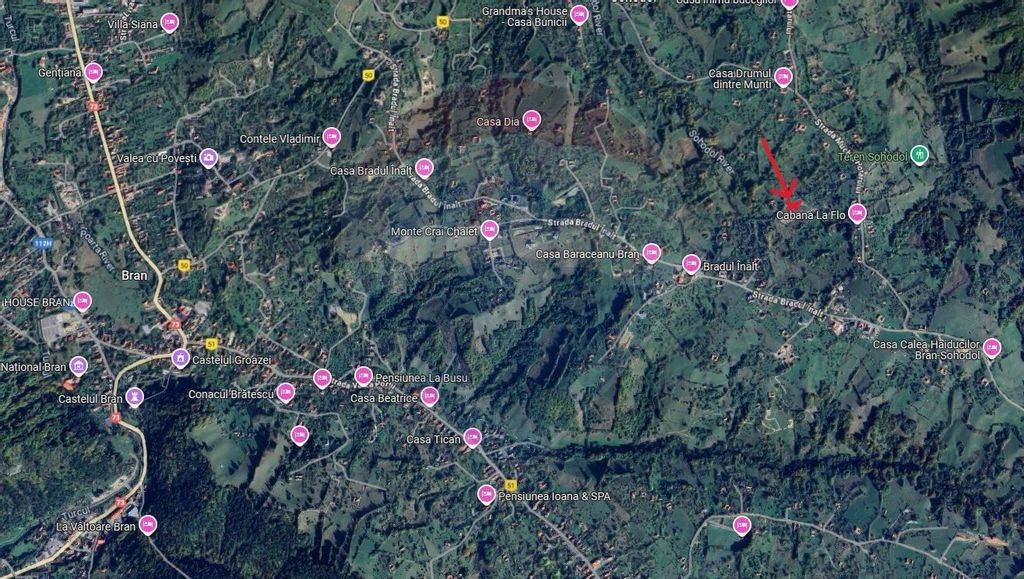Select the Casa Baraceanu Bran pin

pos(651,253)
